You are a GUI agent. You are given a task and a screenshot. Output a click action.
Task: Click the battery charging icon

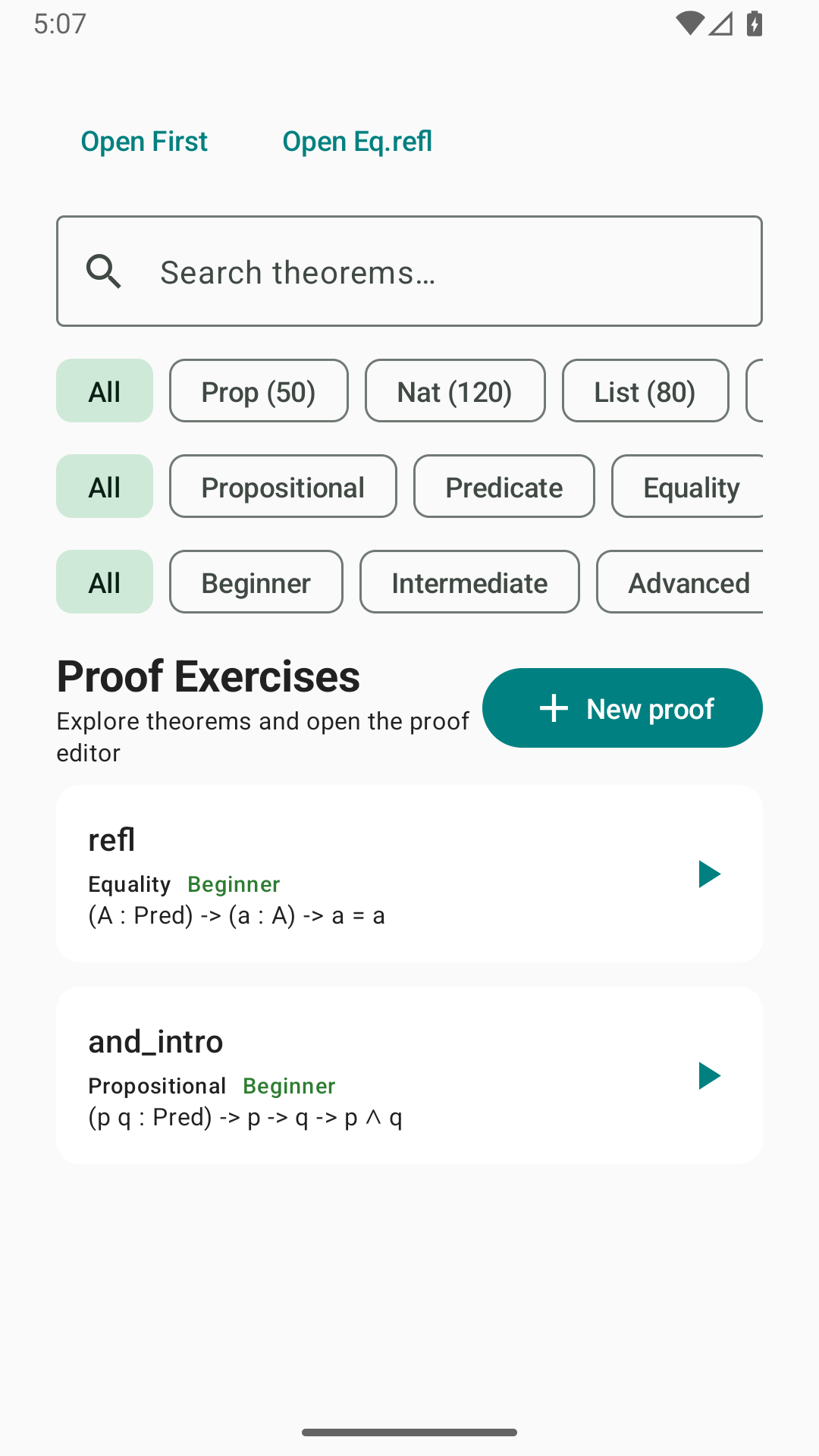[x=753, y=23]
